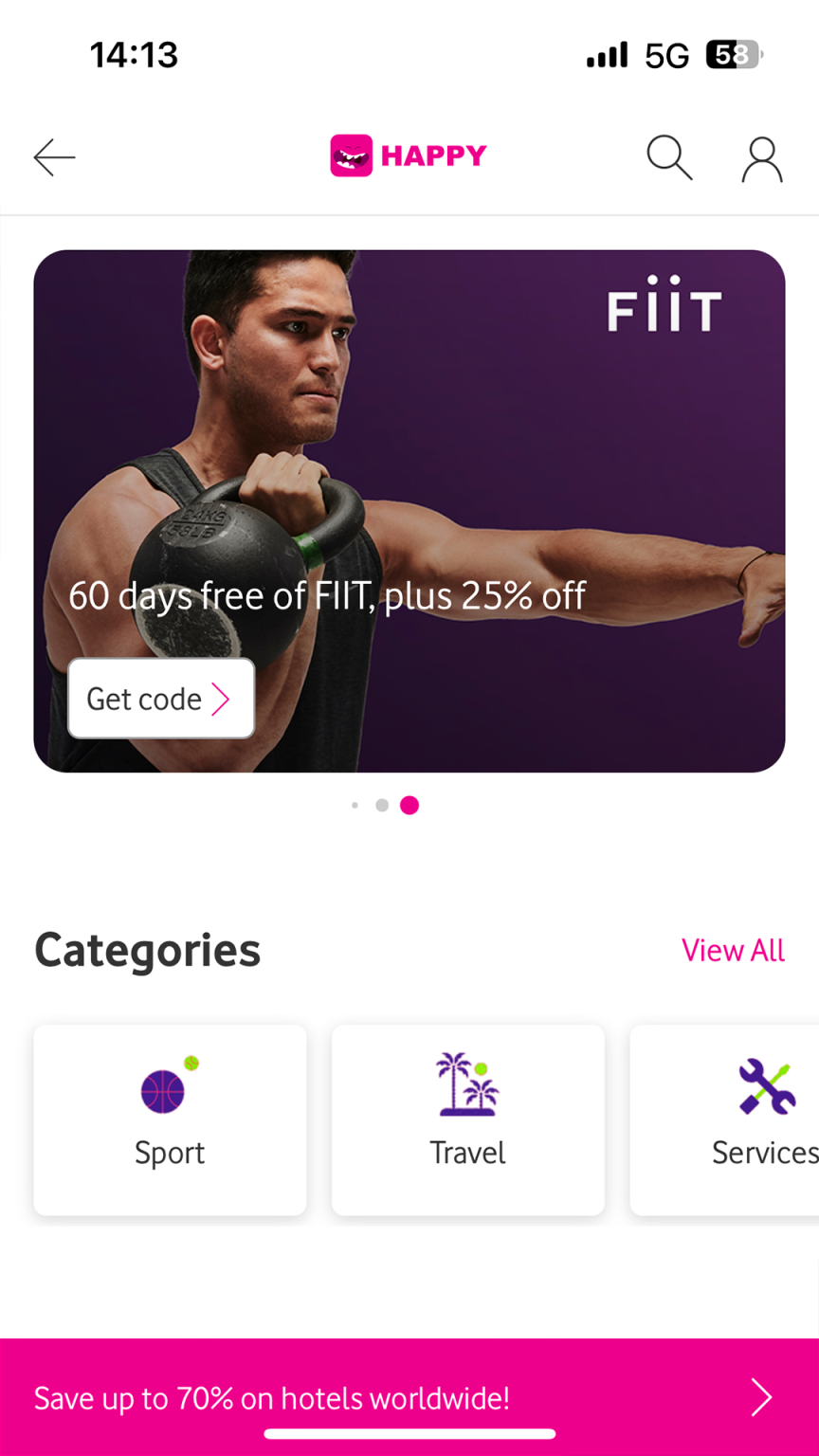The image size is (819, 1456).
Task: Tap Get code on the FIIT offer
Action: point(161,699)
